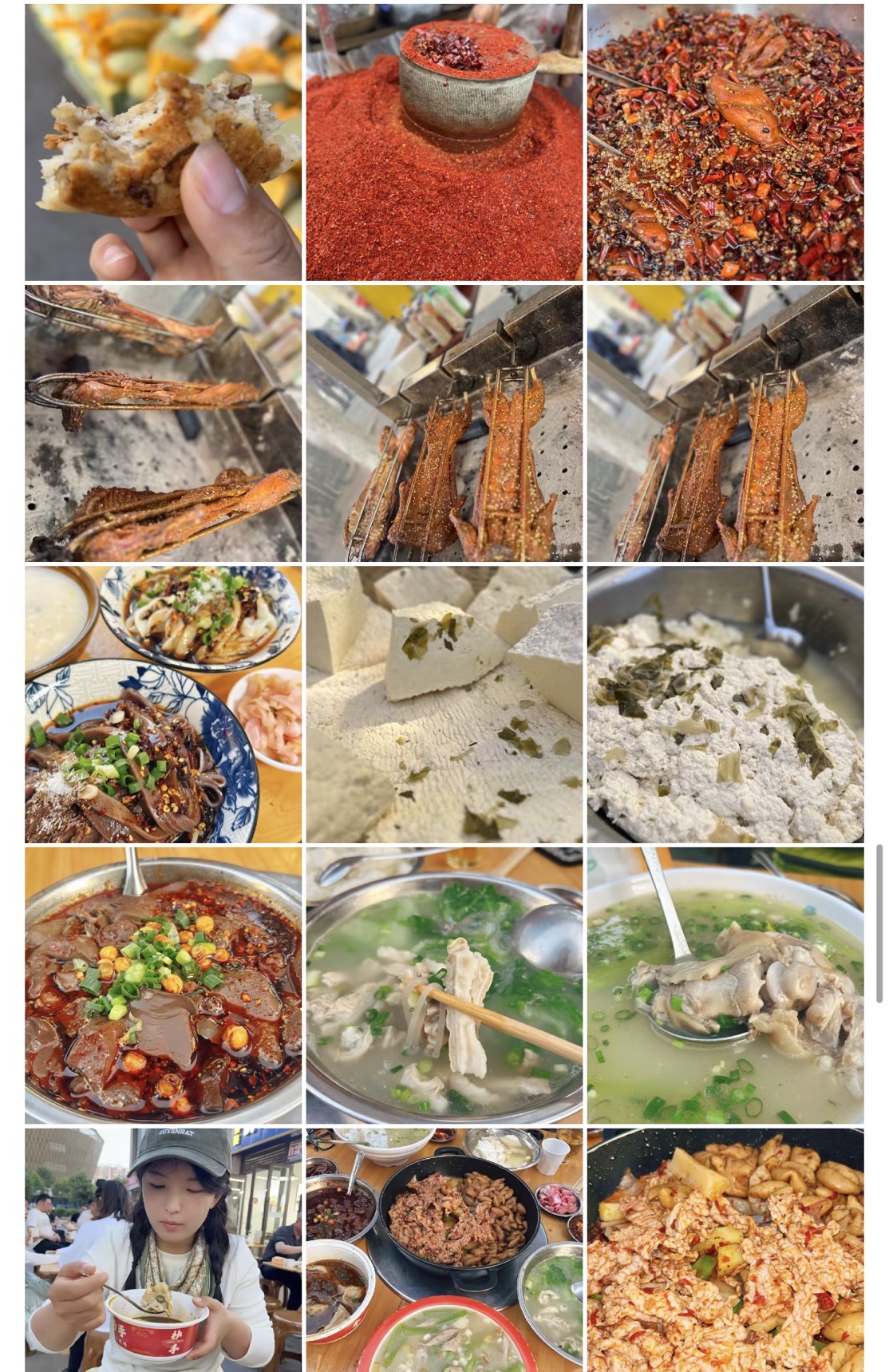View the white tofu blocks photo
This screenshot has width=889, height=1372.
[444, 704]
